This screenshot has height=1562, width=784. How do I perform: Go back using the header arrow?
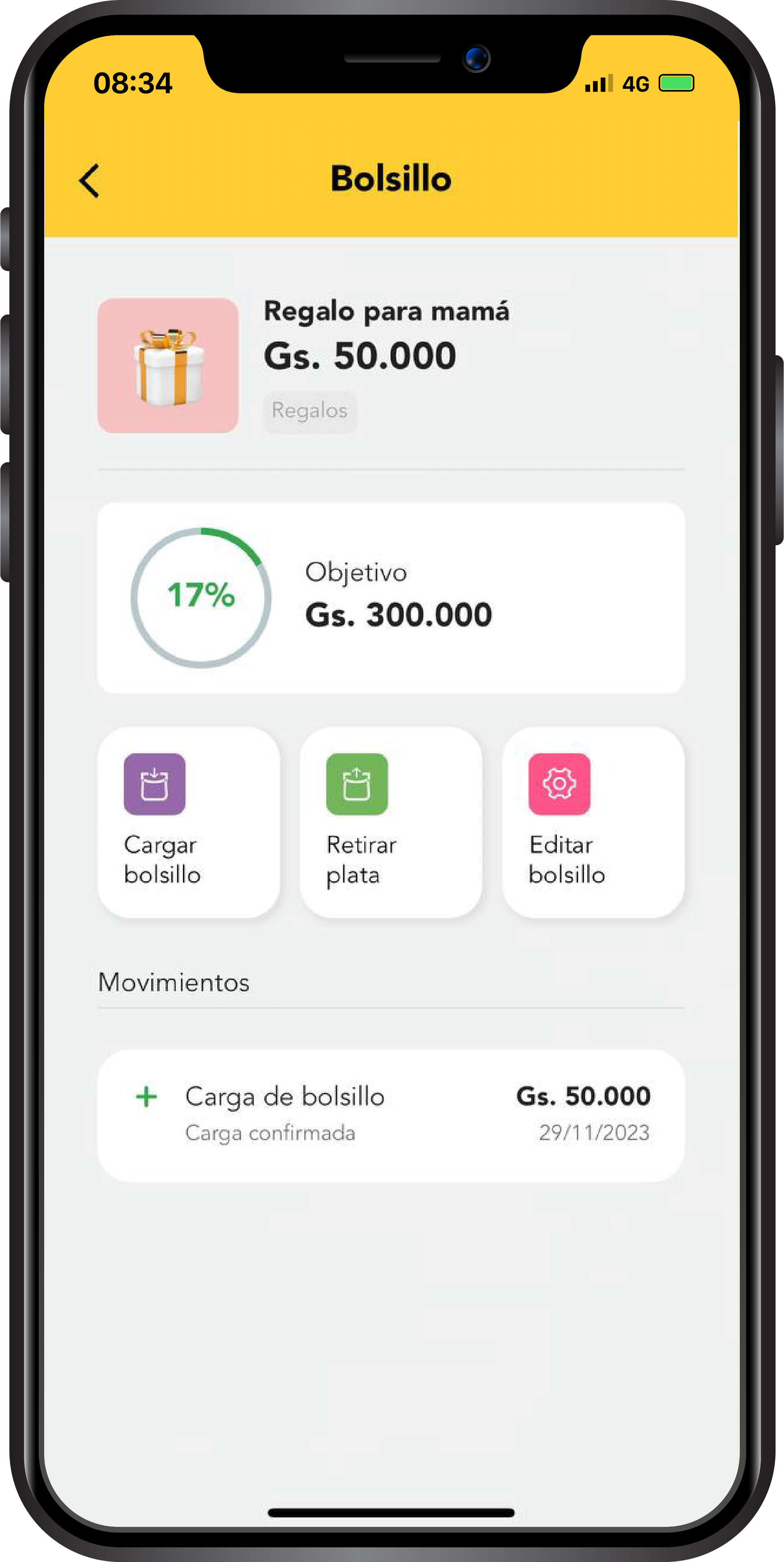coord(90,181)
